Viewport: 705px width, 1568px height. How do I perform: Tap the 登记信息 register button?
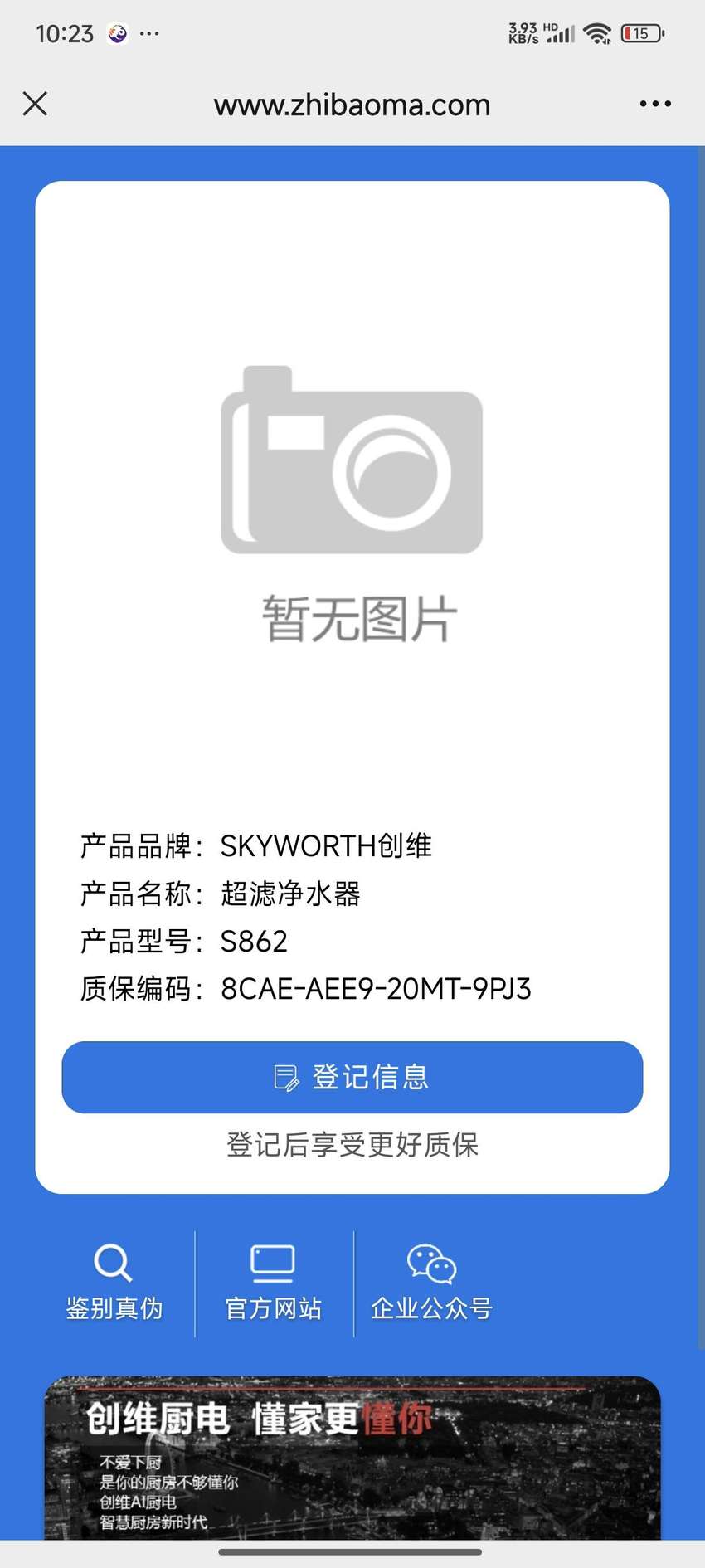coord(352,1077)
